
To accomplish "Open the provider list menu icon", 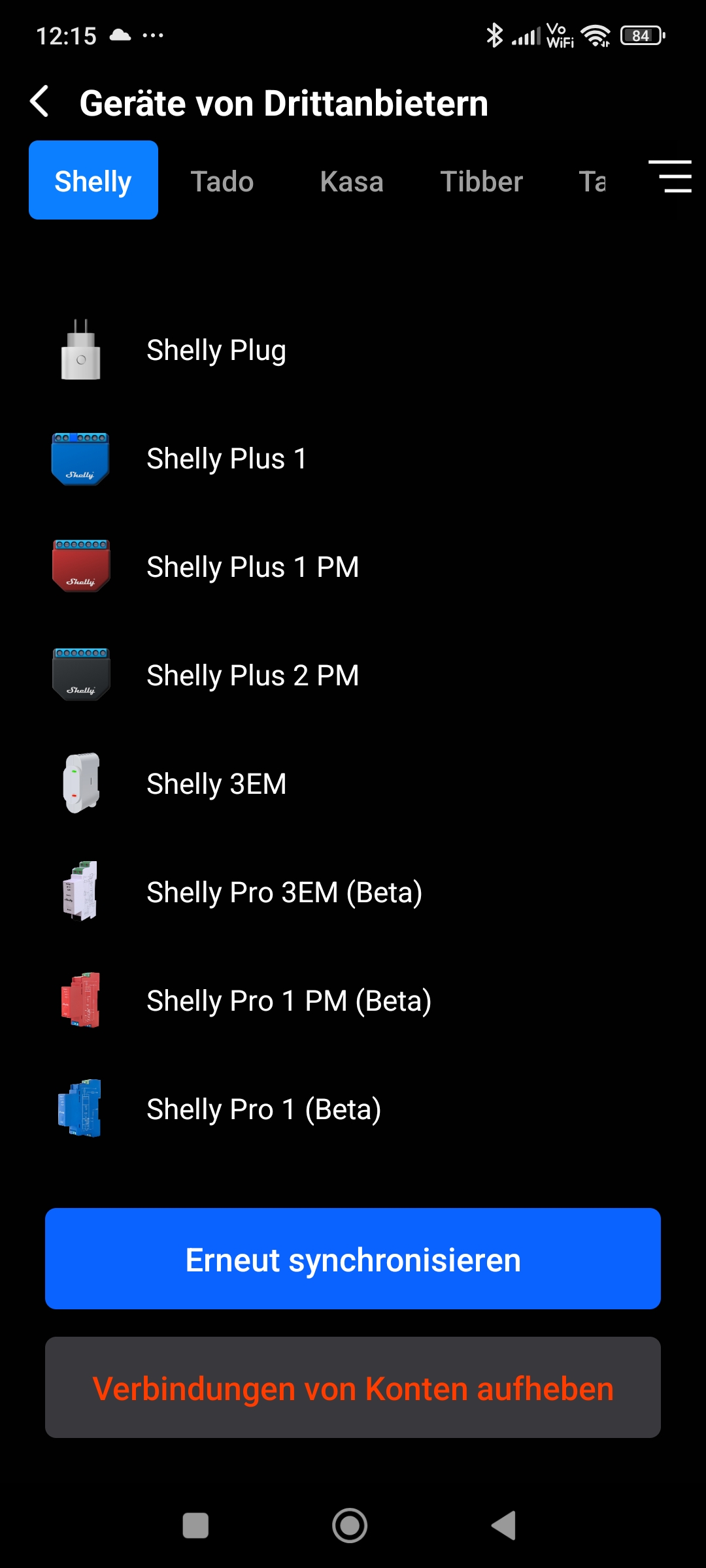I will pyautogui.click(x=670, y=176).
